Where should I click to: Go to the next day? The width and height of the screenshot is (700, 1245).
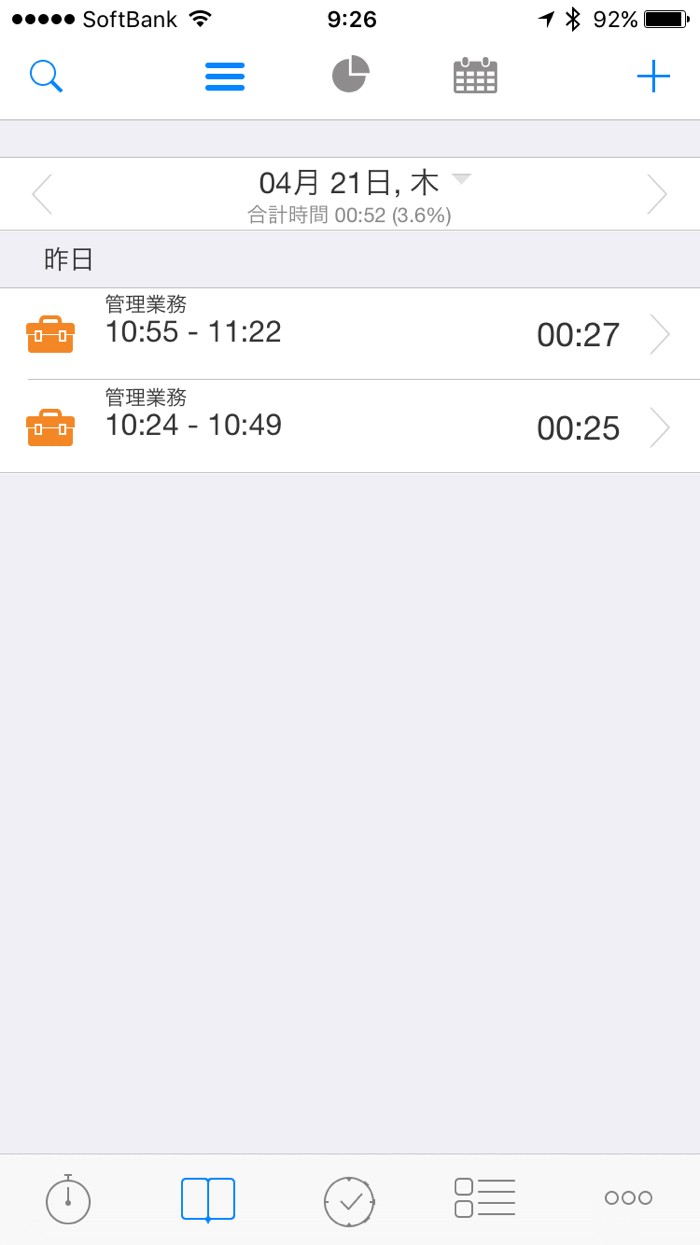(x=656, y=194)
